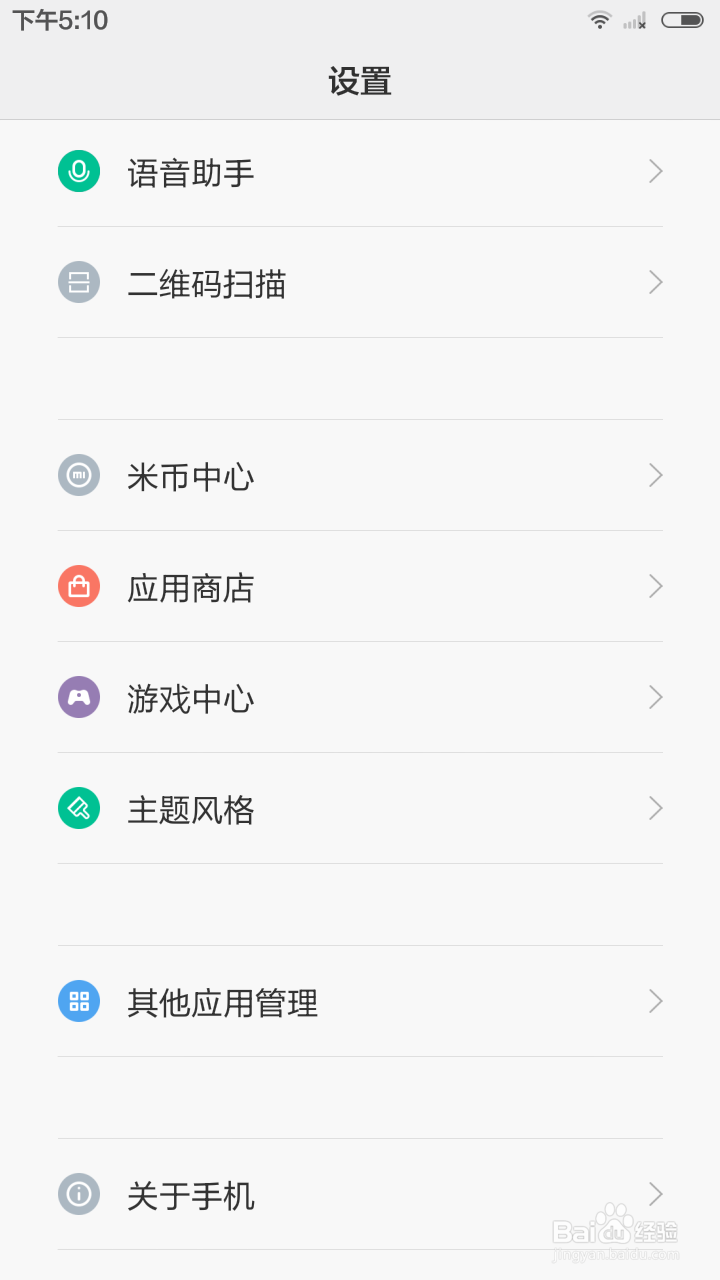This screenshot has height=1280, width=720.
Task: Open the 应用商店 app store settings
Action: point(360,587)
